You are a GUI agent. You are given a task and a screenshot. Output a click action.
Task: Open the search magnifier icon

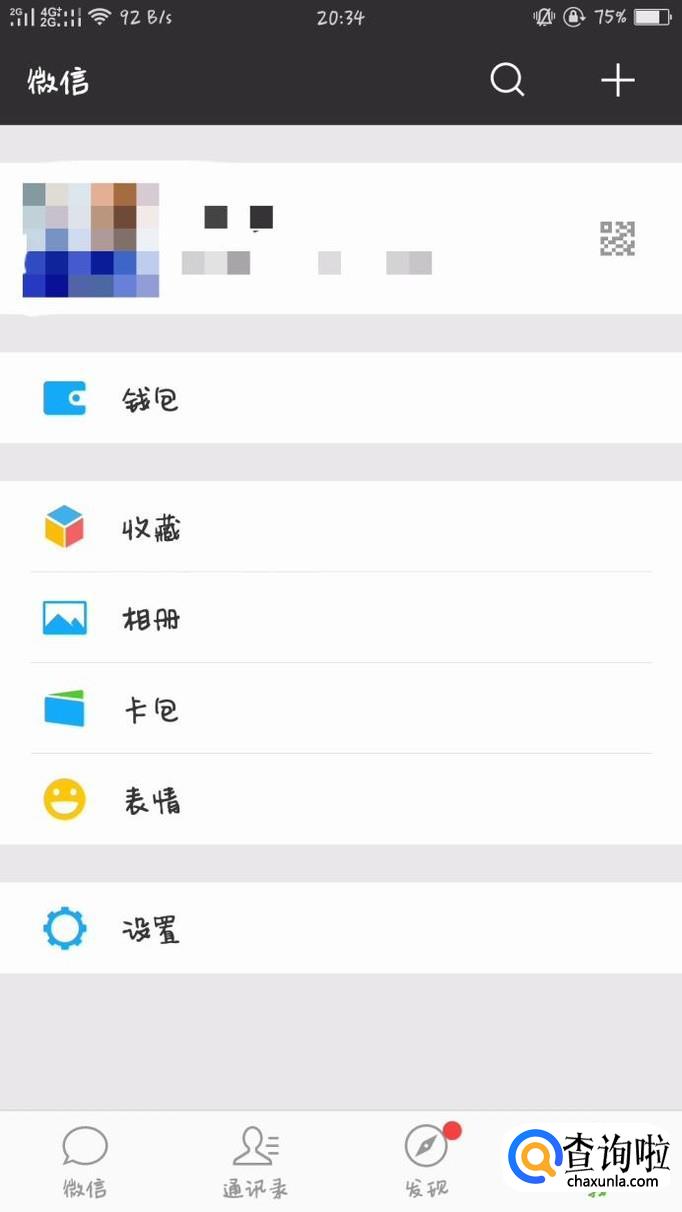click(x=507, y=80)
